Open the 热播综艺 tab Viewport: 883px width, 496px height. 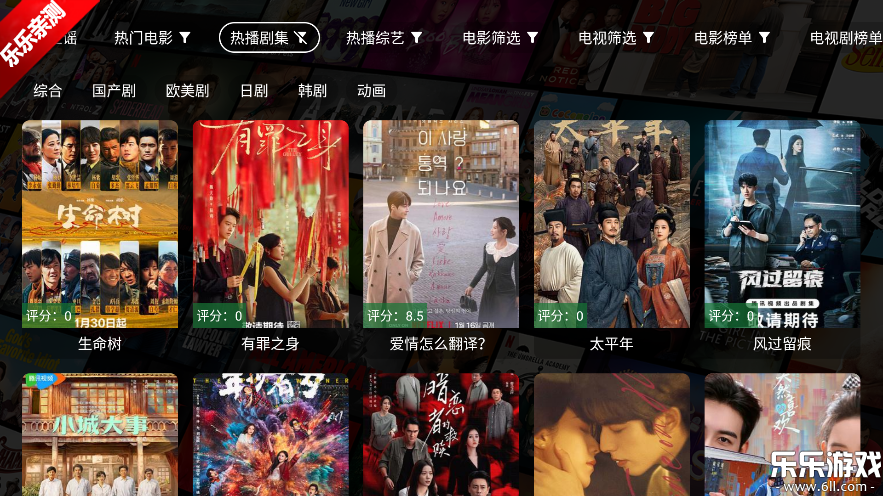pos(384,38)
